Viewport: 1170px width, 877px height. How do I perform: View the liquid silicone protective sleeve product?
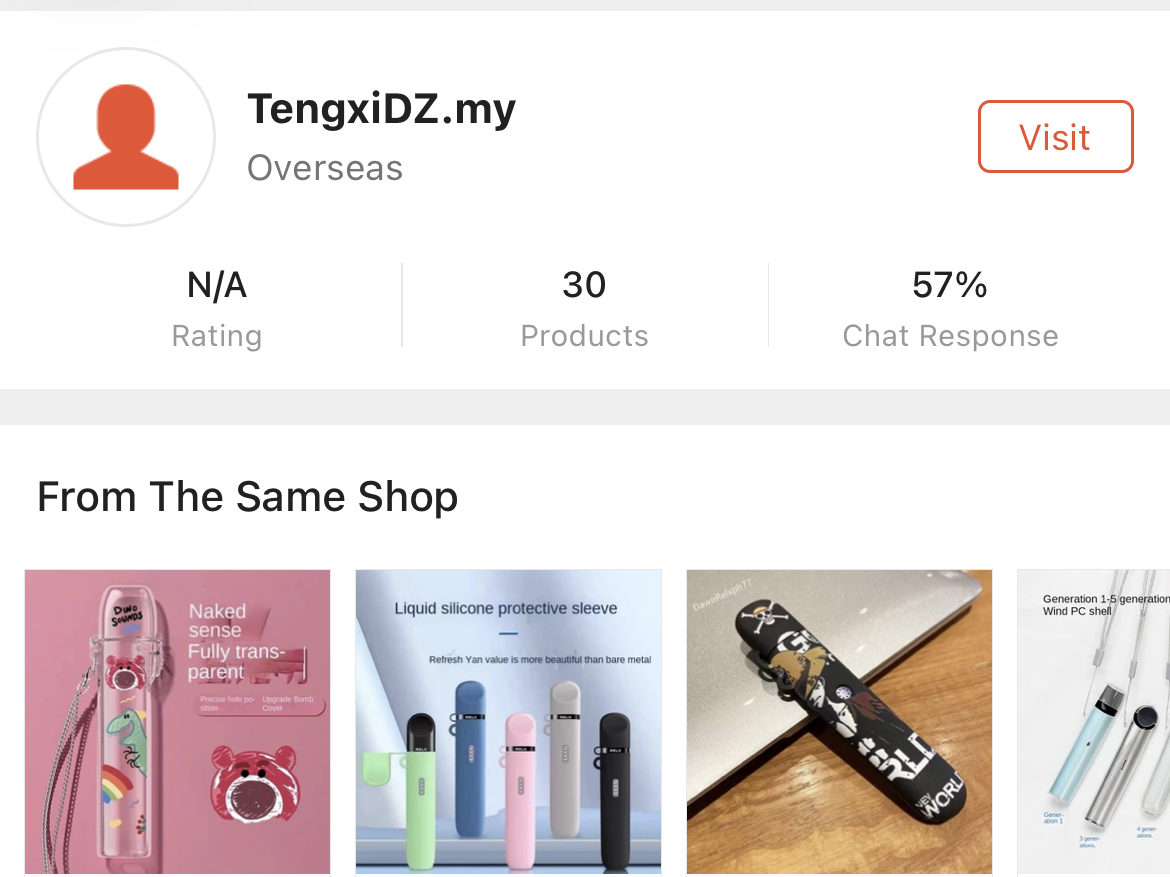tap(508, 722)
